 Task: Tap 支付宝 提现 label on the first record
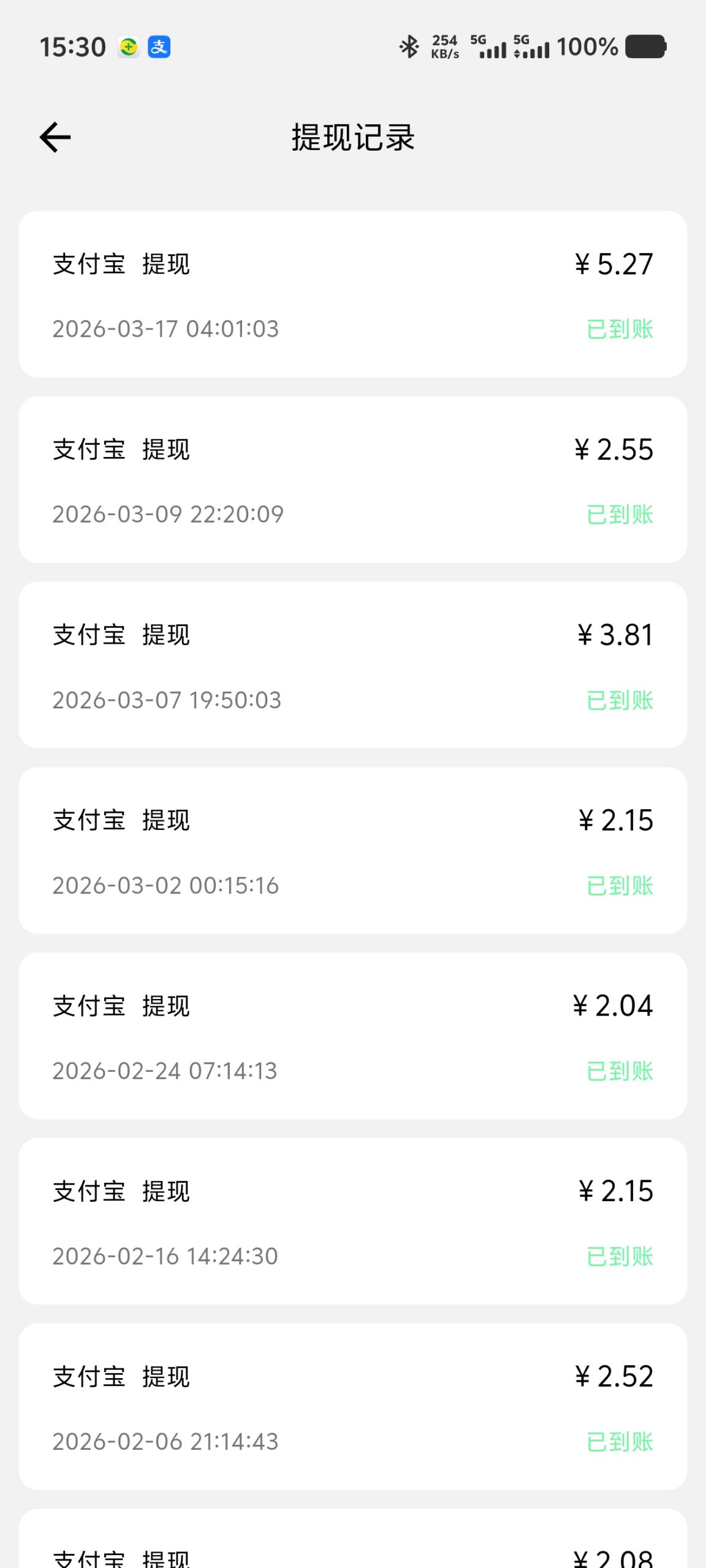pos(121,265)
